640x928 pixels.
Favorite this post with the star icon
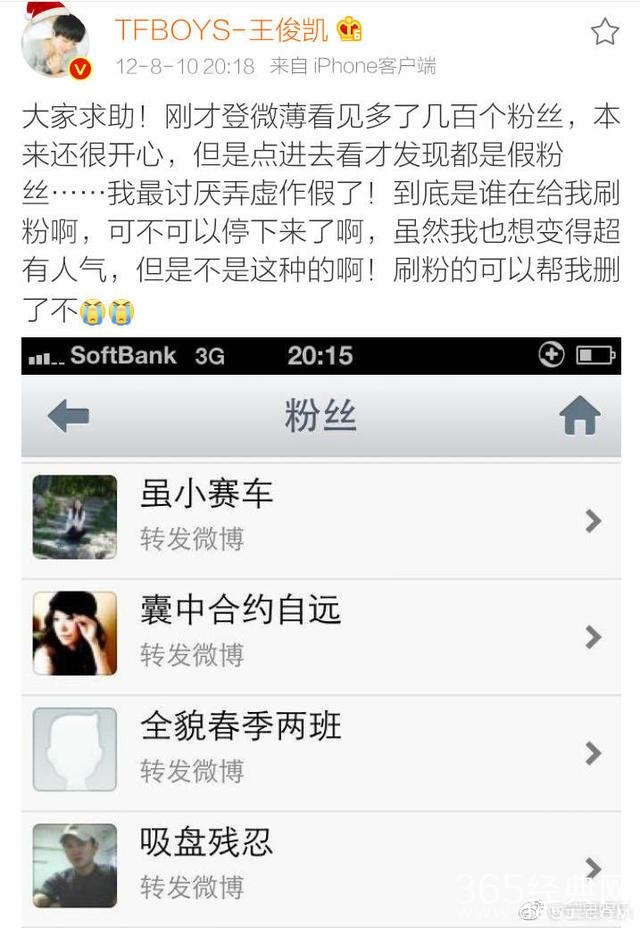point(604,32)
